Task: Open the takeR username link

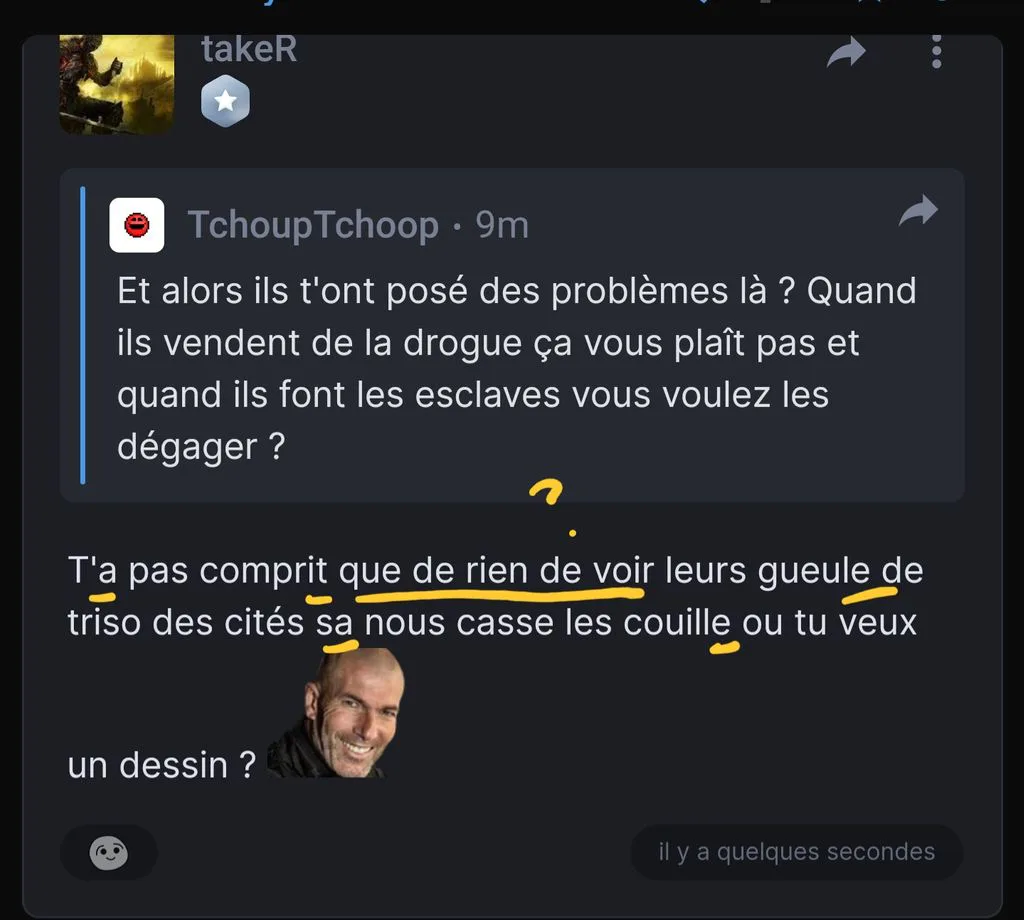Action: point(249,49)
